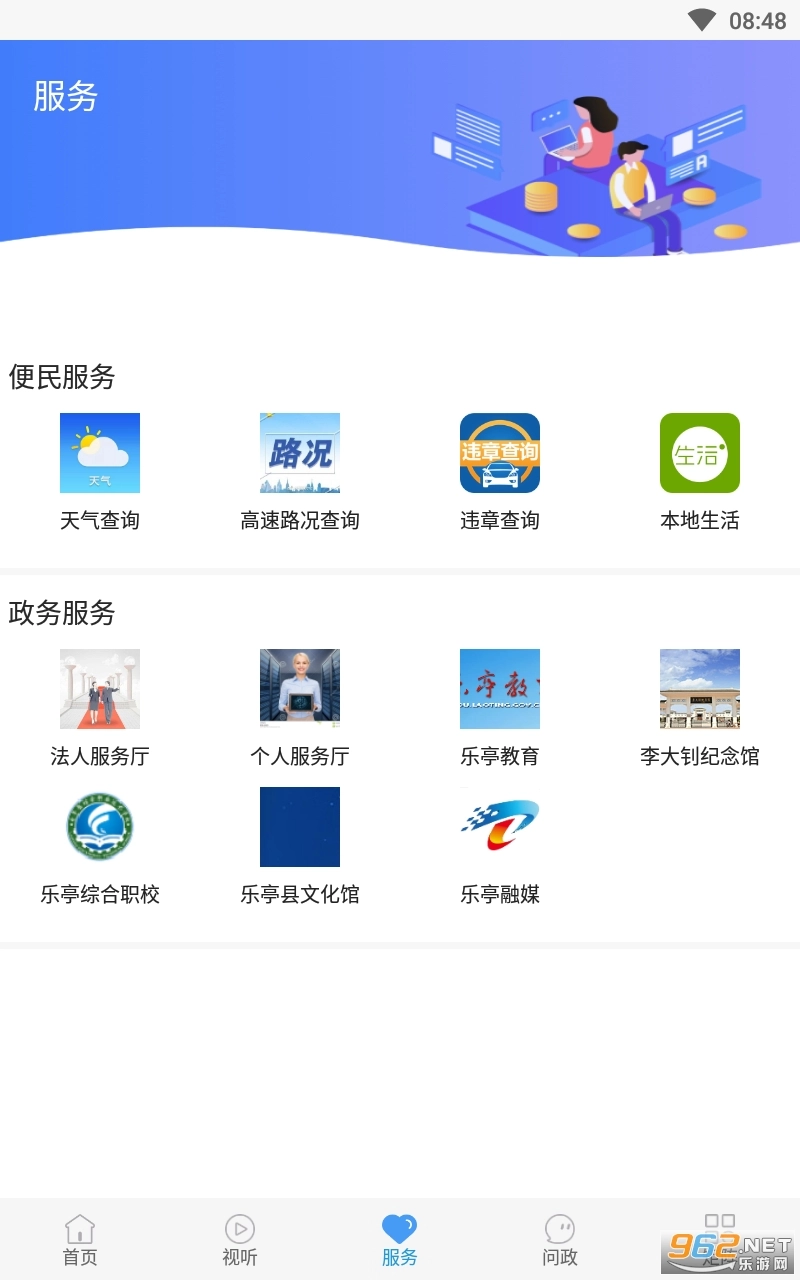The width and height of the screenshot is (800, 1280).
Task: Click the 政务服务 section heading
Action: click(62, 615)
